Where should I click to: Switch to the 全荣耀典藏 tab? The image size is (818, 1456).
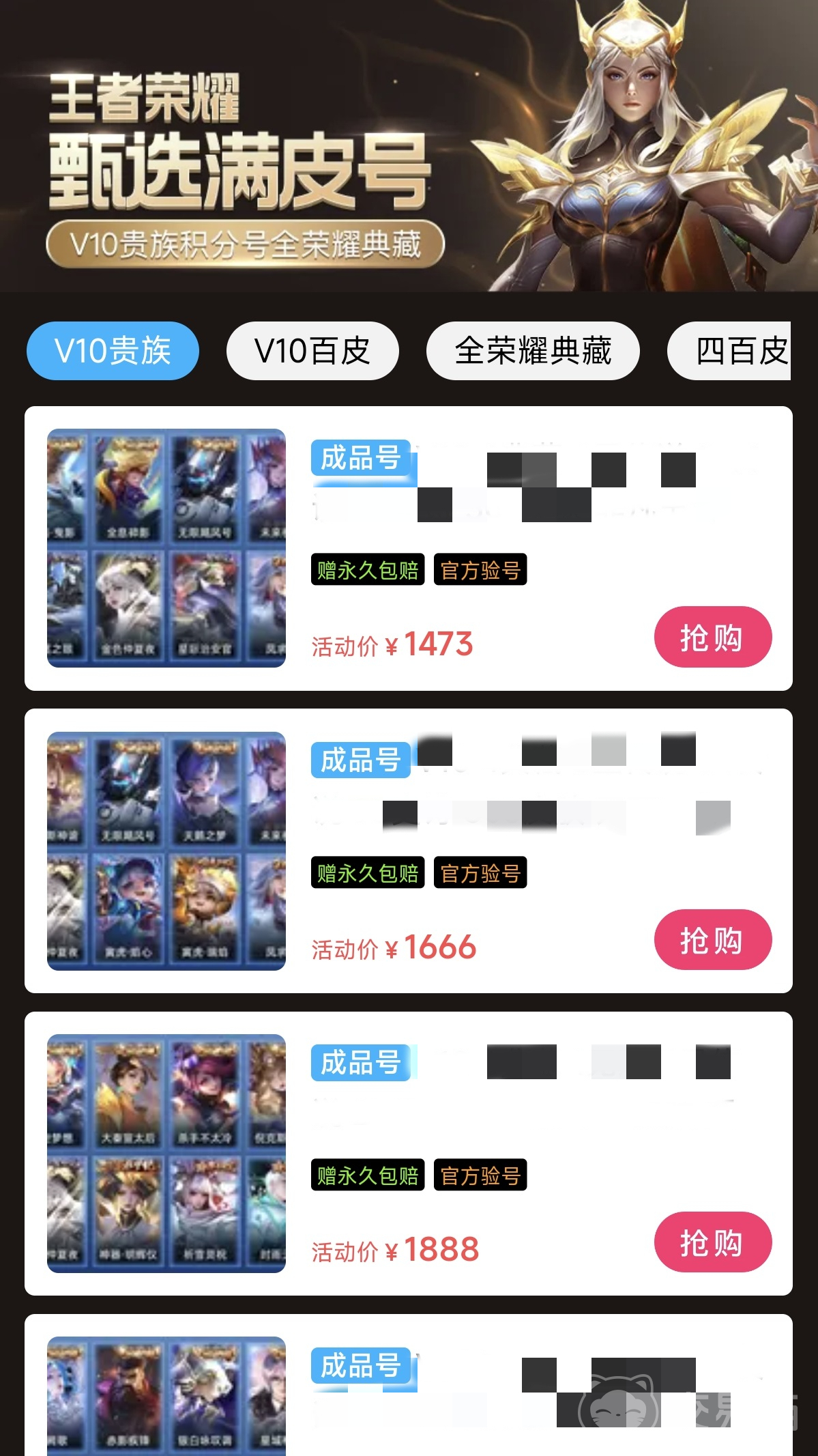coord(533,351)
